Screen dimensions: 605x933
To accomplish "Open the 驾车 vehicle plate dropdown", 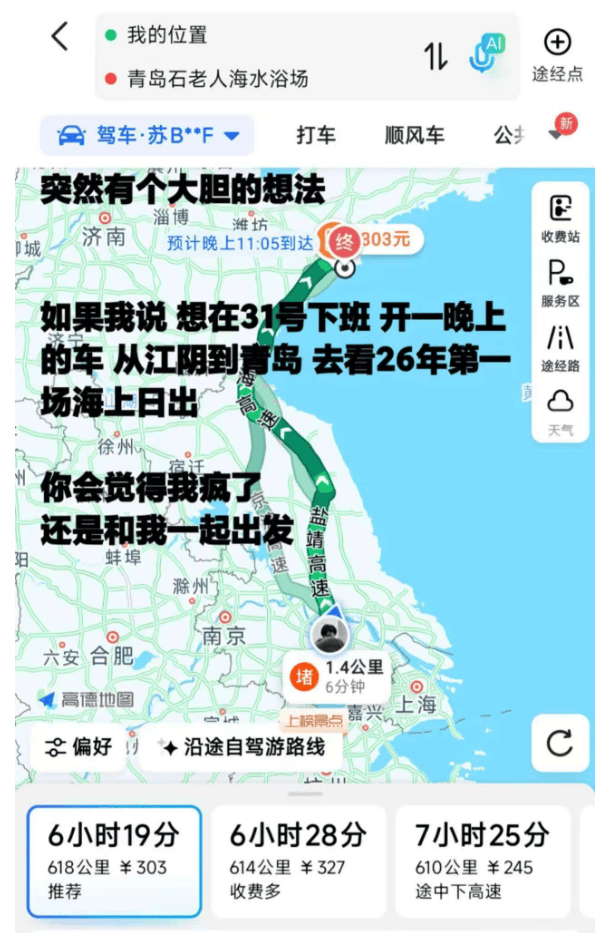I will pos(148,136).
